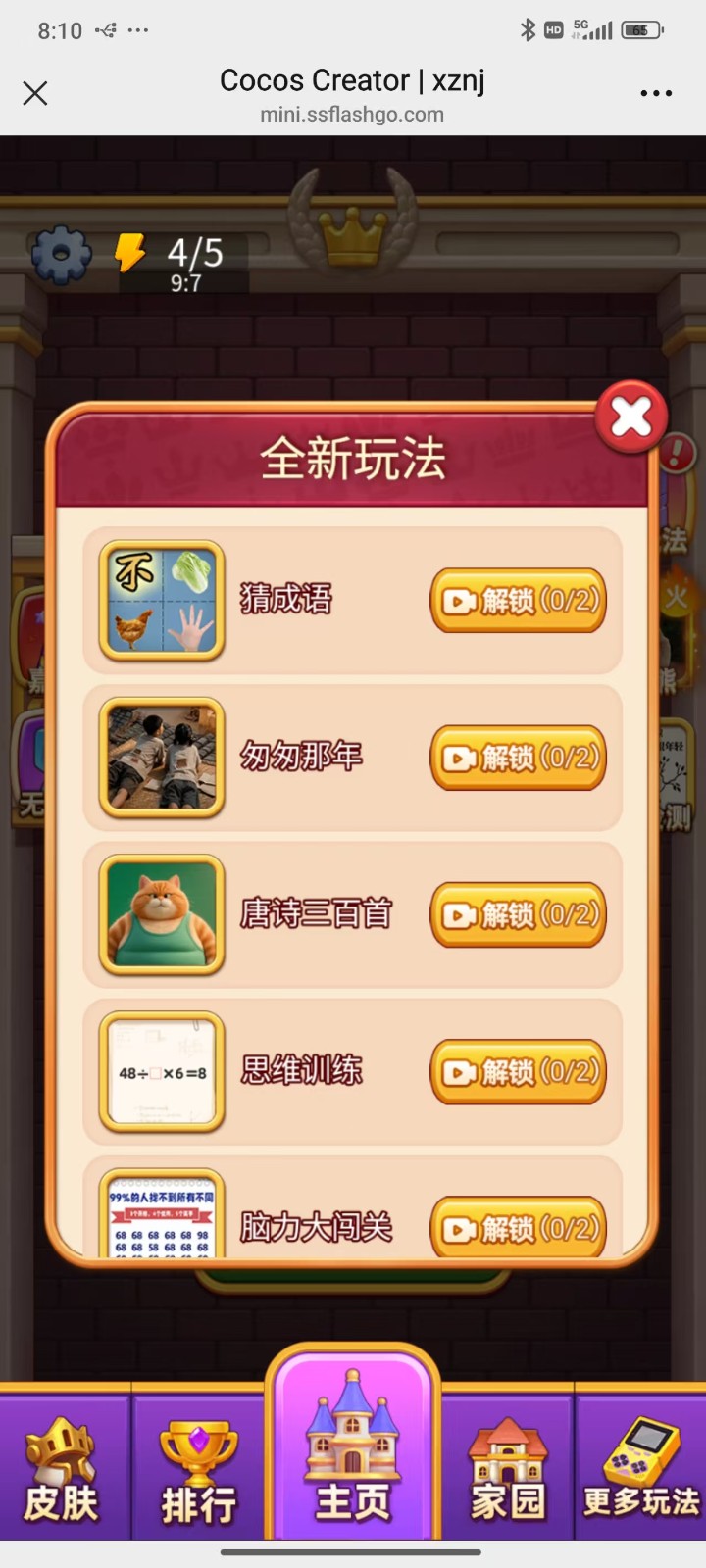Open the three-dot overflow menu
Image resolution: width=706 pixels, height=1568 pixels.
(x=656, y=93)
